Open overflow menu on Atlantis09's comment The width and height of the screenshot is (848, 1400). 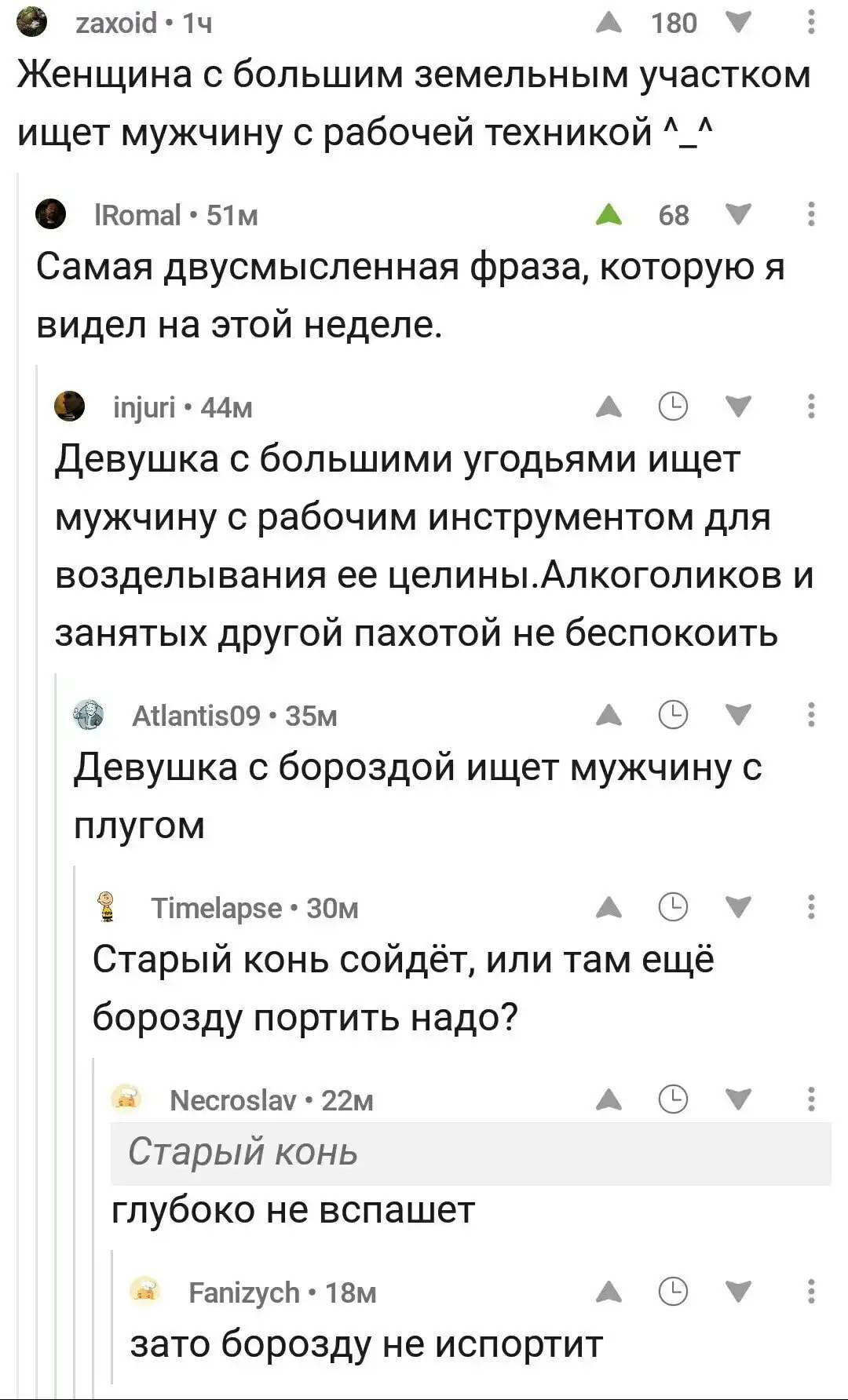click(811, 715)
